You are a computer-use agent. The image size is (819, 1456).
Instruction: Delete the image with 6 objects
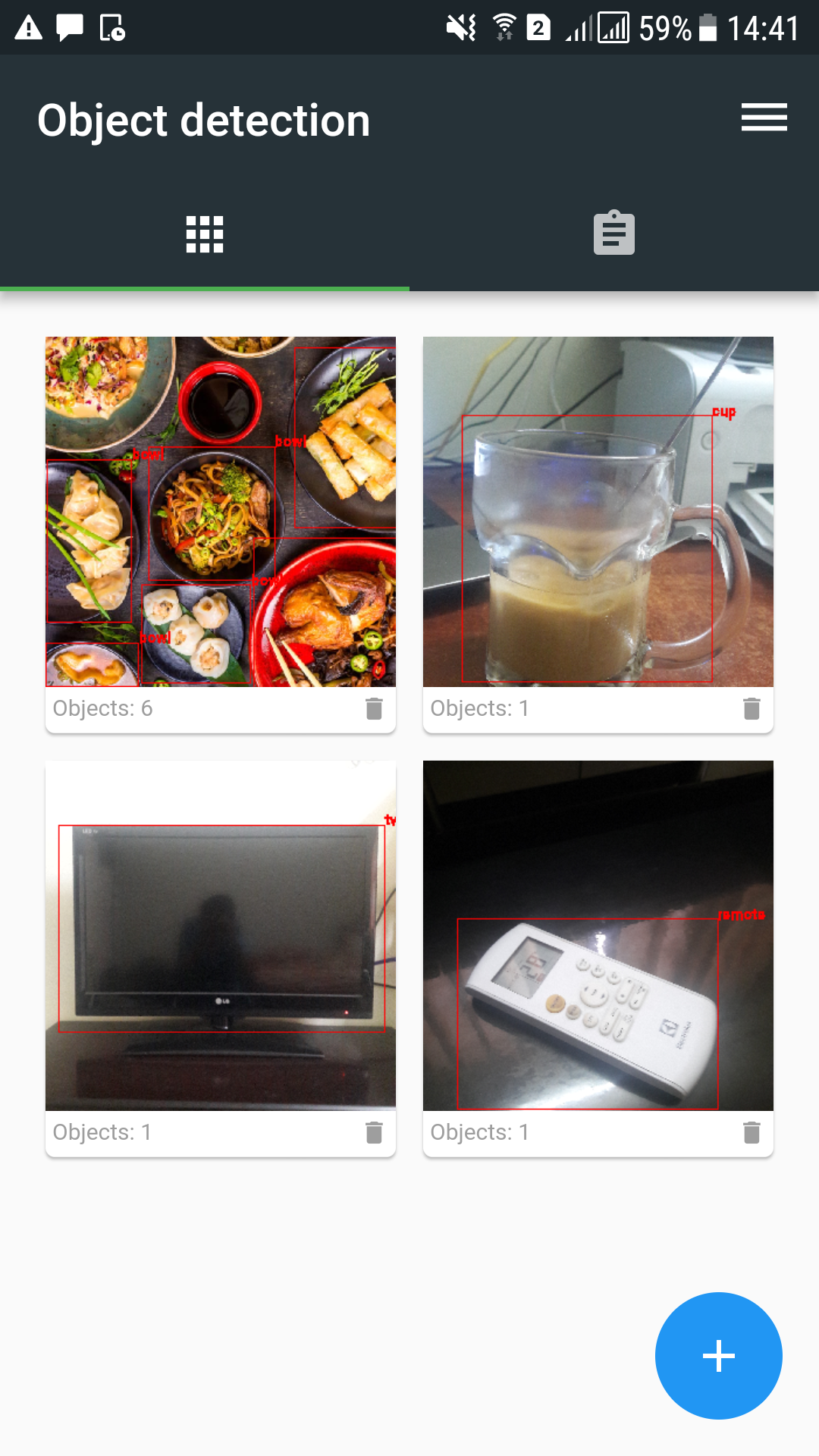click(x=374, y=708)
